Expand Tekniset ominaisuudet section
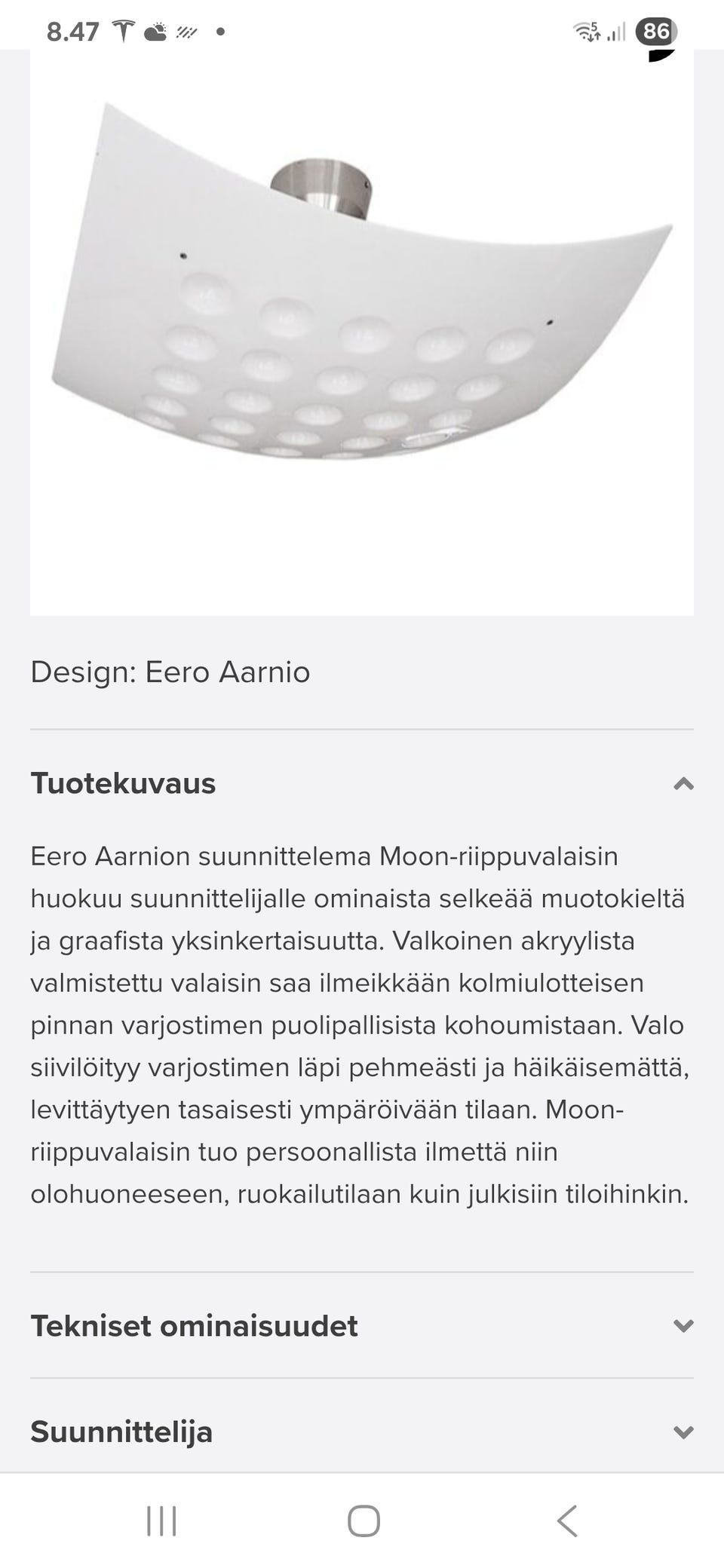Viewport: 724px width, 1568px height. (683, 1326)
